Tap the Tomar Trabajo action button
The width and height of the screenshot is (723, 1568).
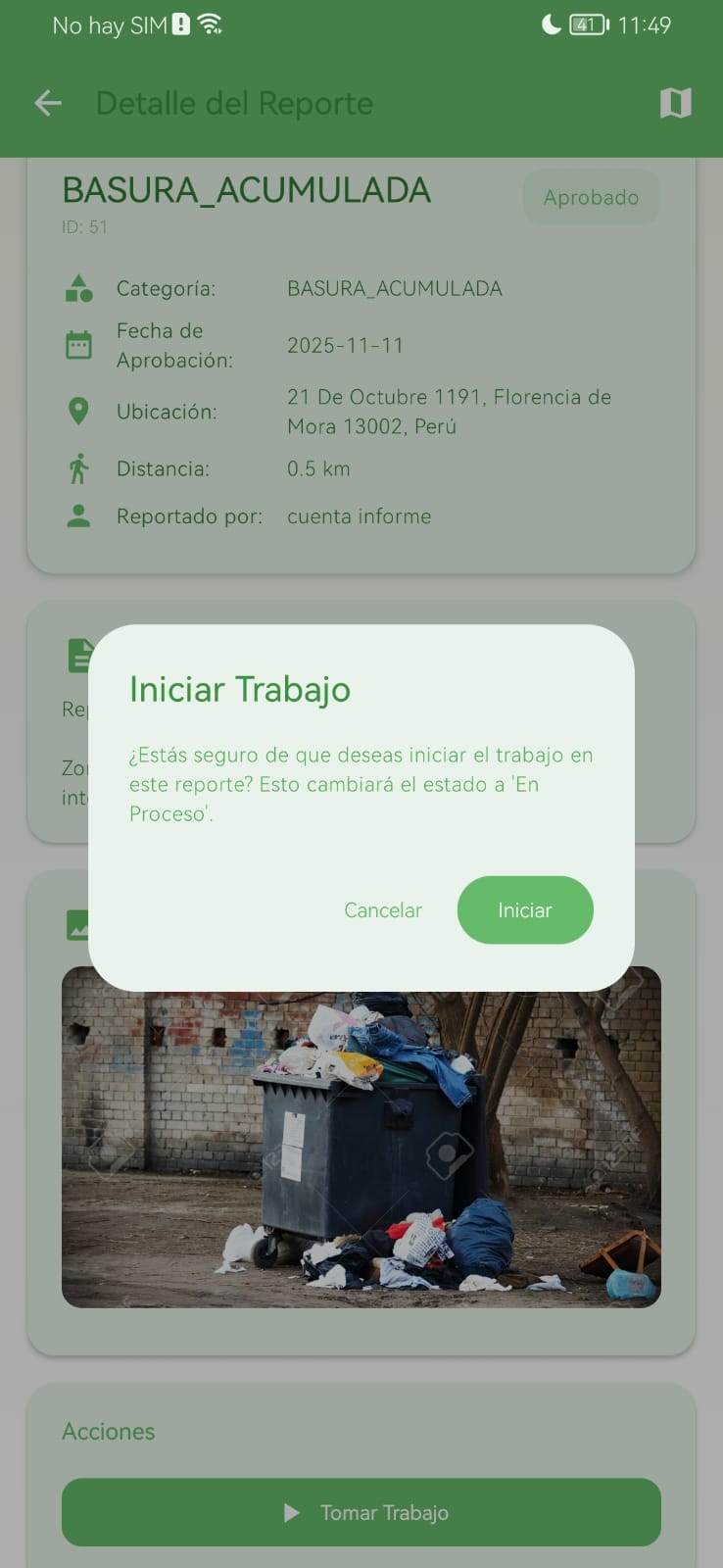(x=361, y=1512)
